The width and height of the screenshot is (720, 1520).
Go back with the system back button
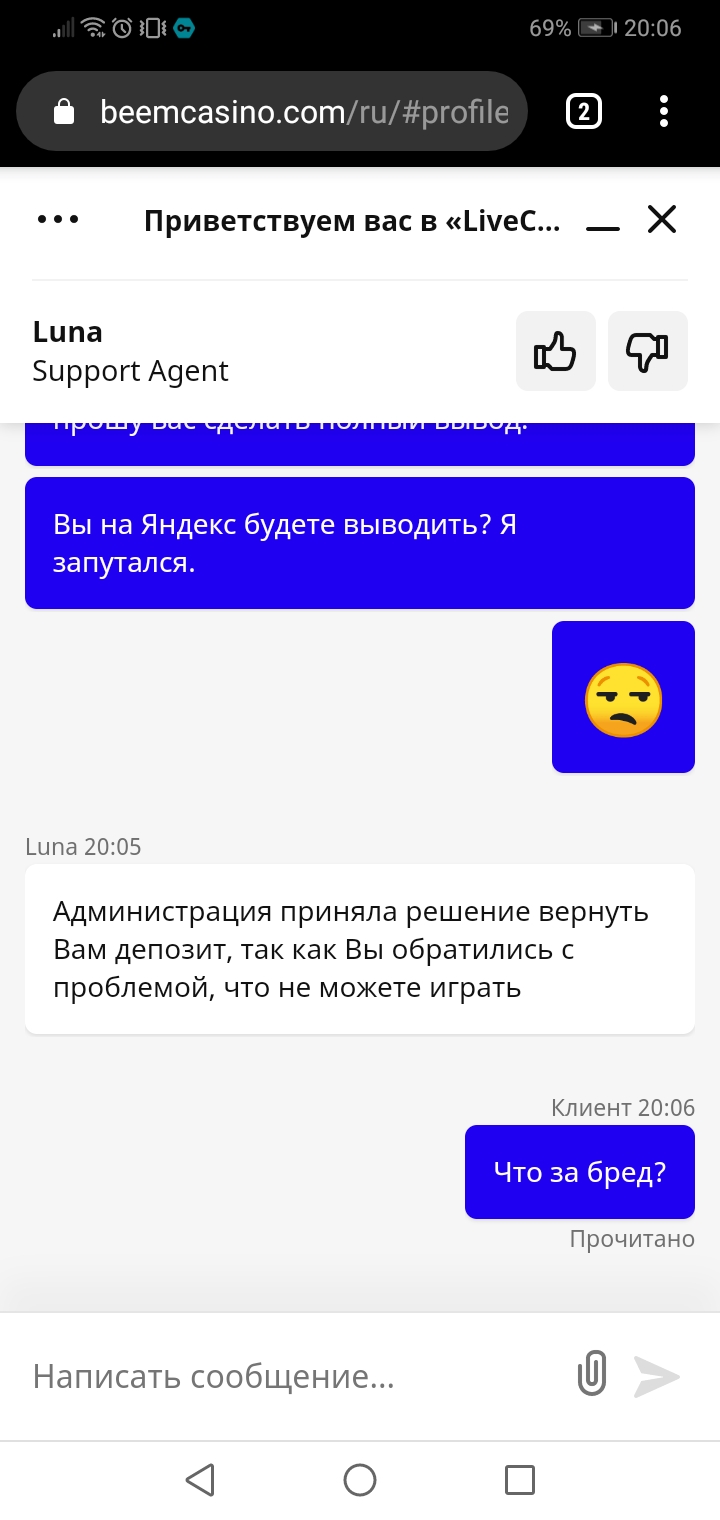[x=200, y=1480]
